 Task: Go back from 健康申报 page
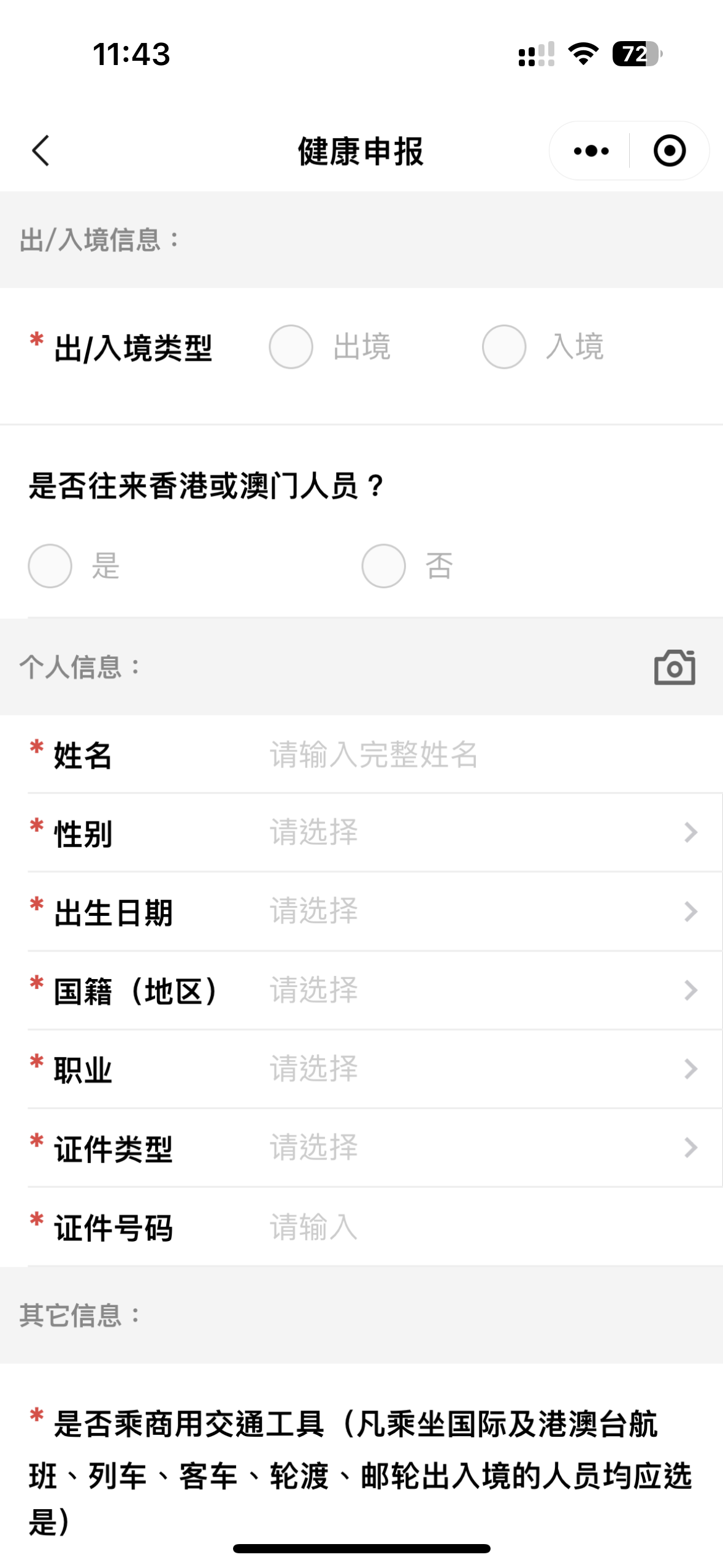[x=40, y=151]
